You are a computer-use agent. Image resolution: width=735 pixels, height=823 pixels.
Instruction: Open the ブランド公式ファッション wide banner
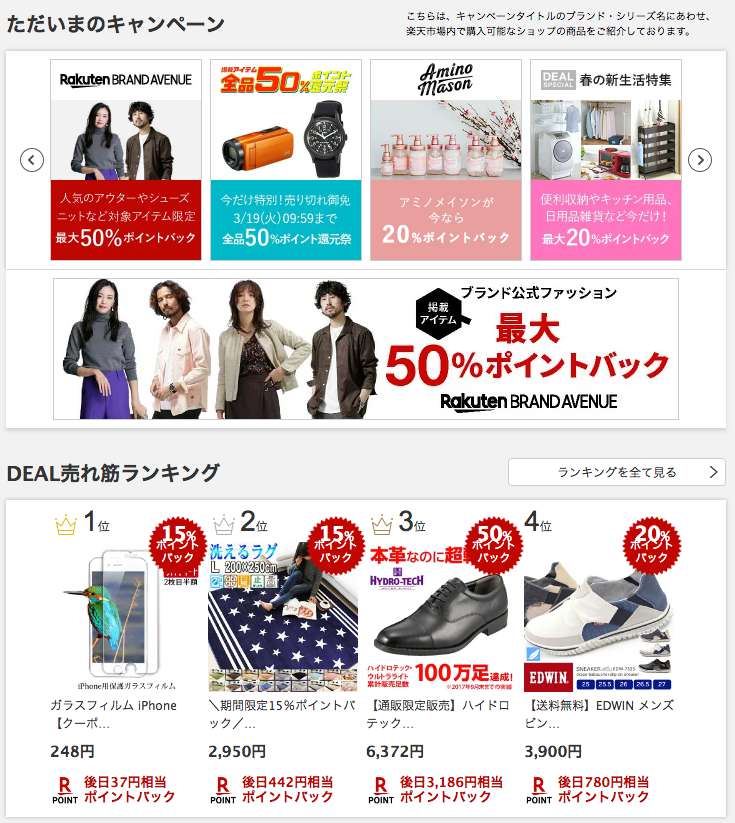click(366, 349)
